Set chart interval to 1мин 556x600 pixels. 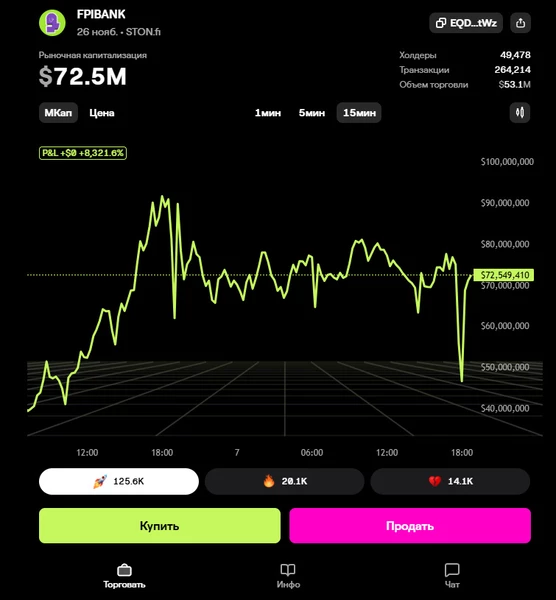coord(268,113)
